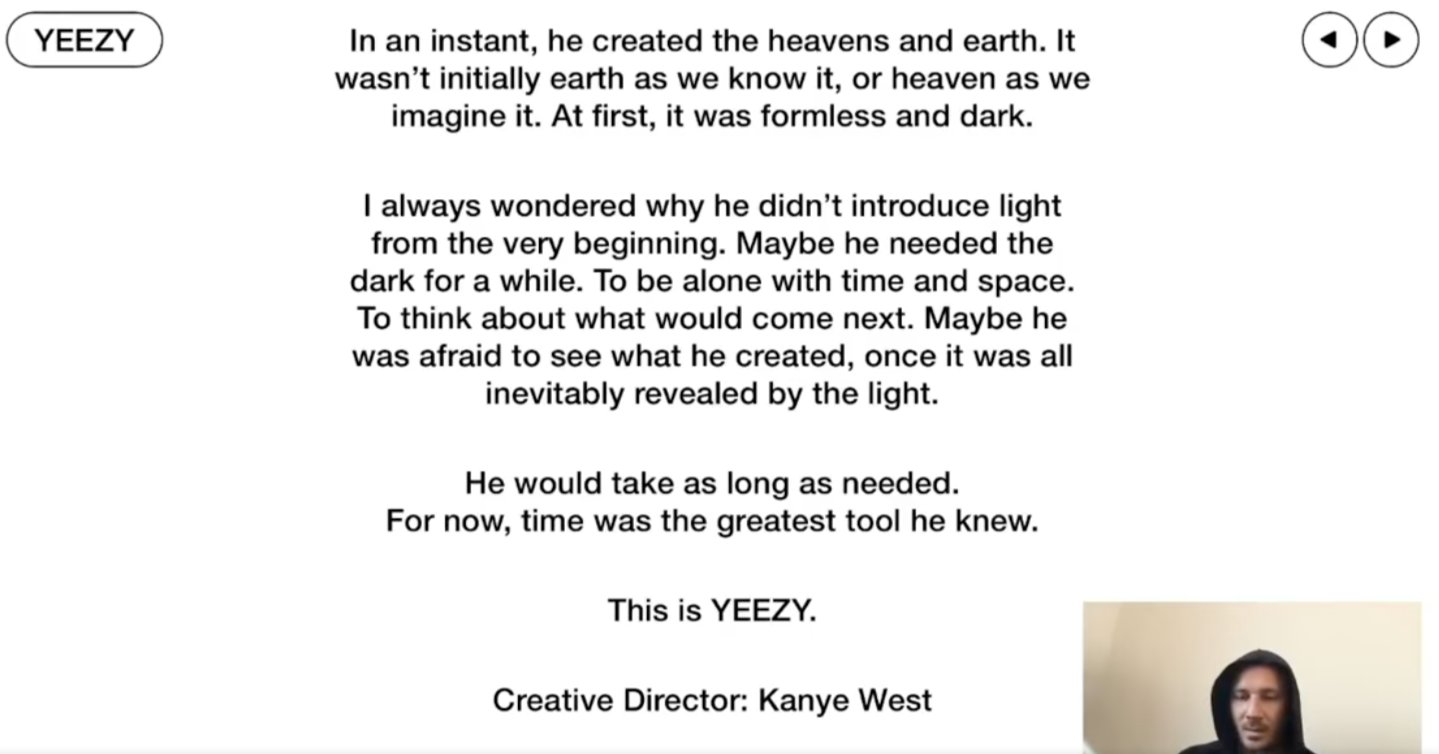Advance to the next slide
Screen dimensions: 1439x754
click(1391, 40)
